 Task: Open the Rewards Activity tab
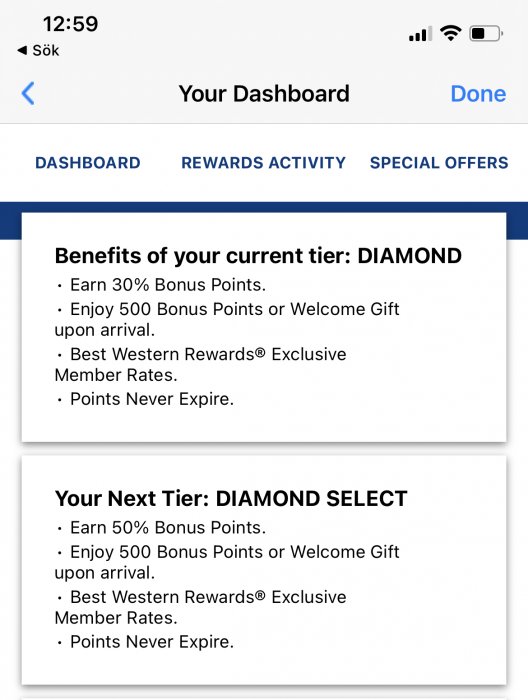pyautogui.click(x=263, y=162)
